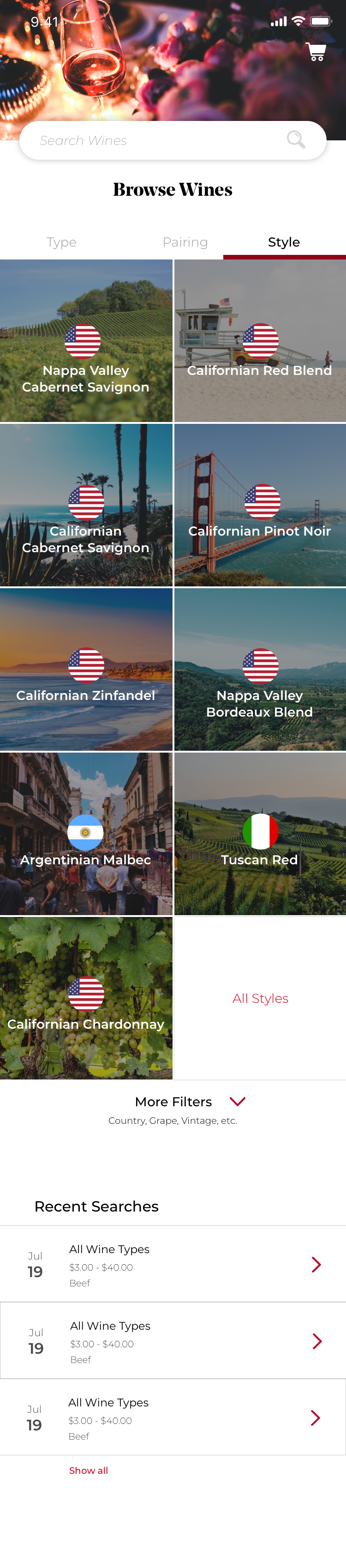Switch to the Pairing tab
Viewport: 346px width, 1568px height.
point(185,242)
